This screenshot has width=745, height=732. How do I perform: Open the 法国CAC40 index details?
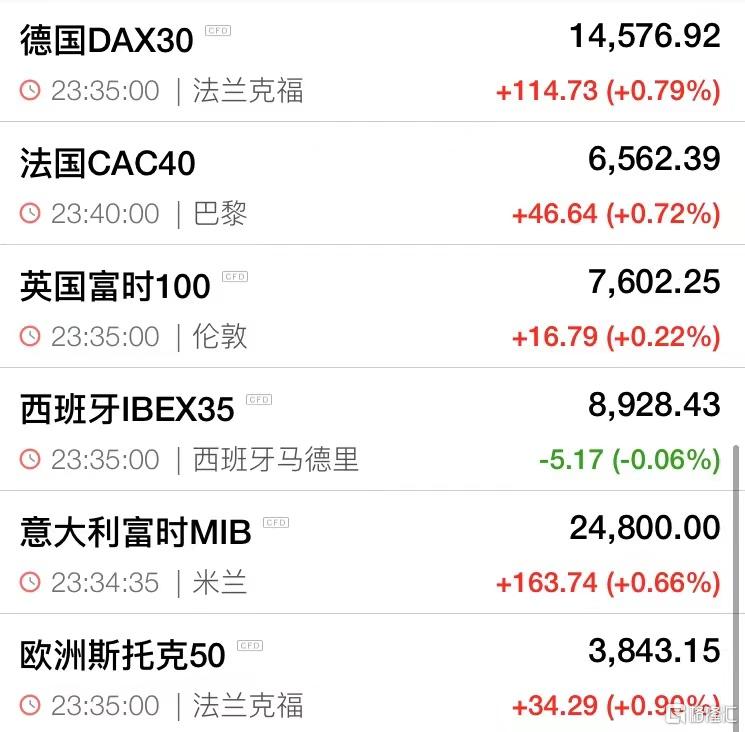108,164
